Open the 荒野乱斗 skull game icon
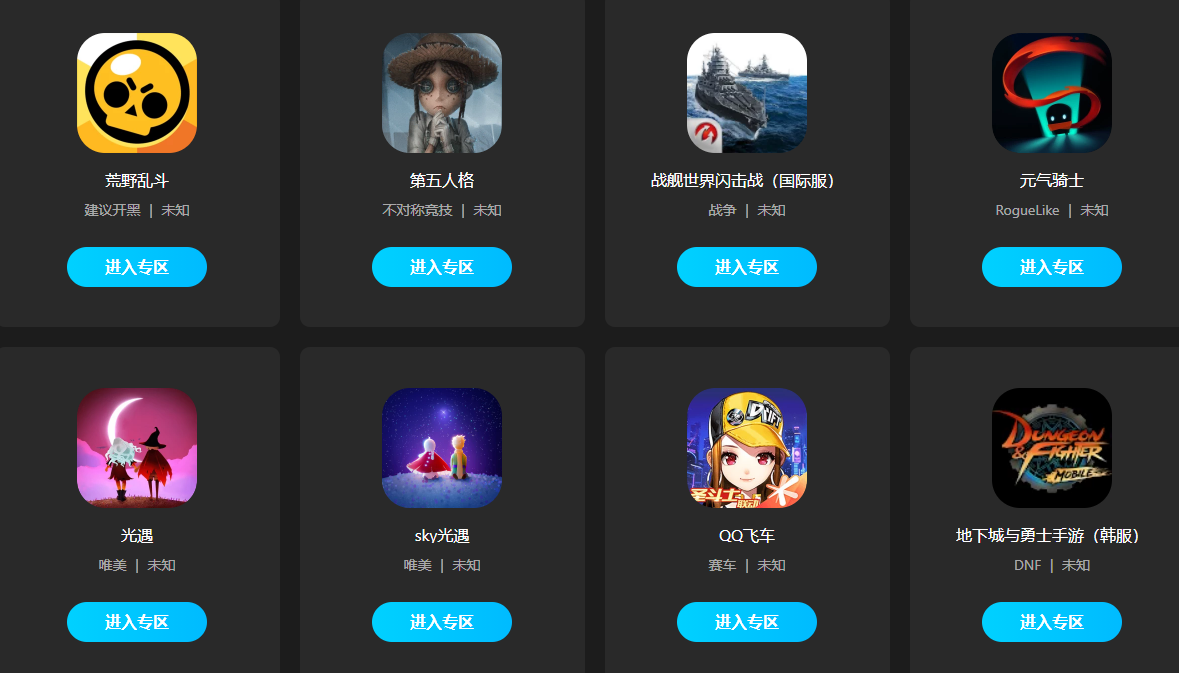The height and width of the screenshot is (673, 1179). pos(137,93)
